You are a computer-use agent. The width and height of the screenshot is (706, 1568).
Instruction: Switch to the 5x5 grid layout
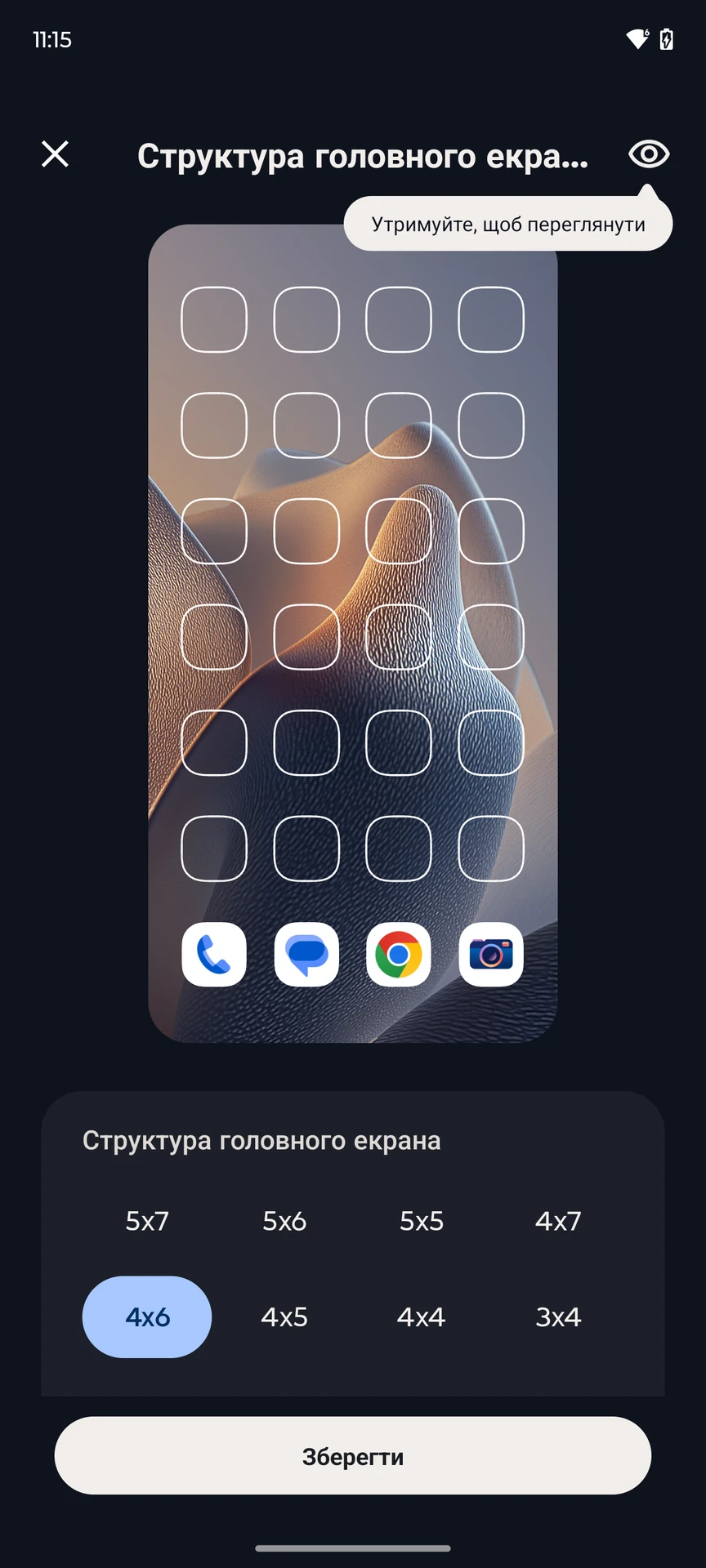point(422,1221)
